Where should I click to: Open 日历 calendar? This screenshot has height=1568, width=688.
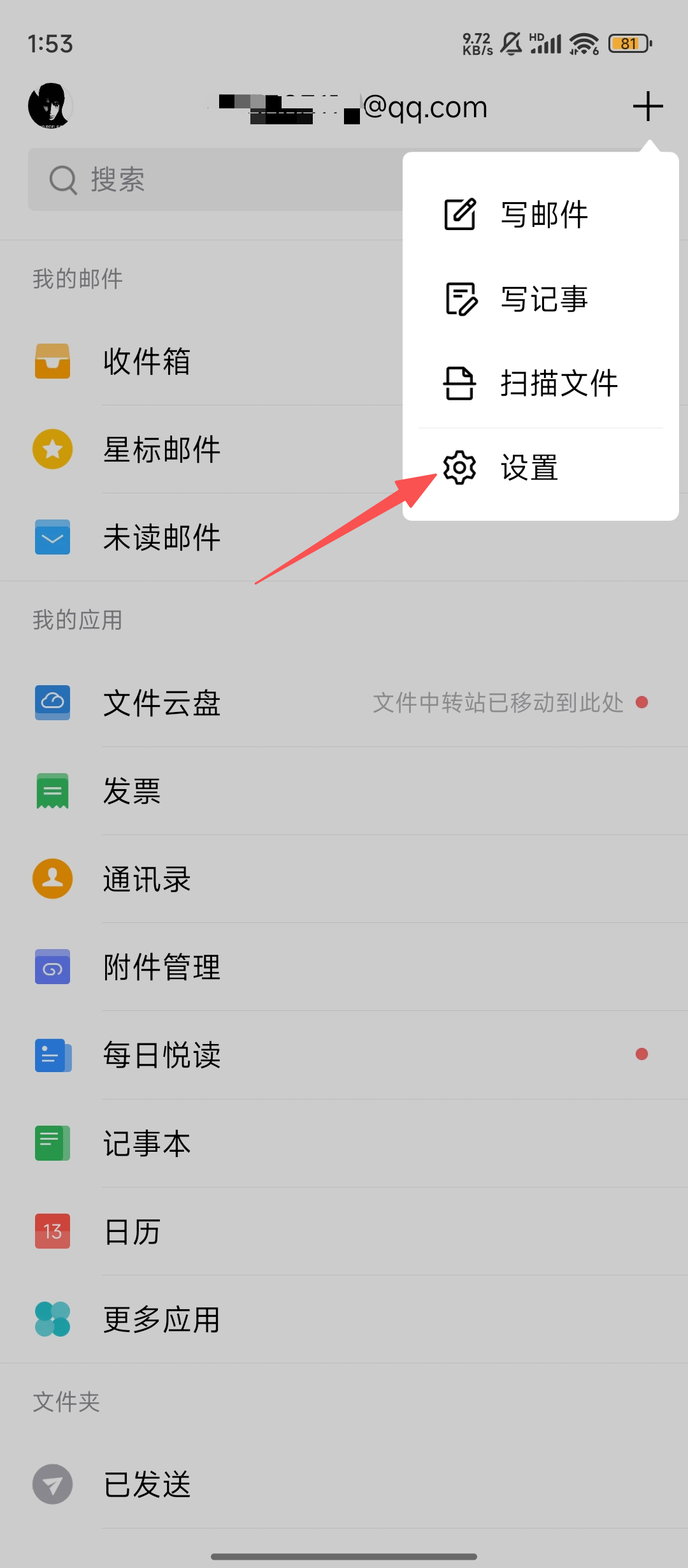point(133,1231)
